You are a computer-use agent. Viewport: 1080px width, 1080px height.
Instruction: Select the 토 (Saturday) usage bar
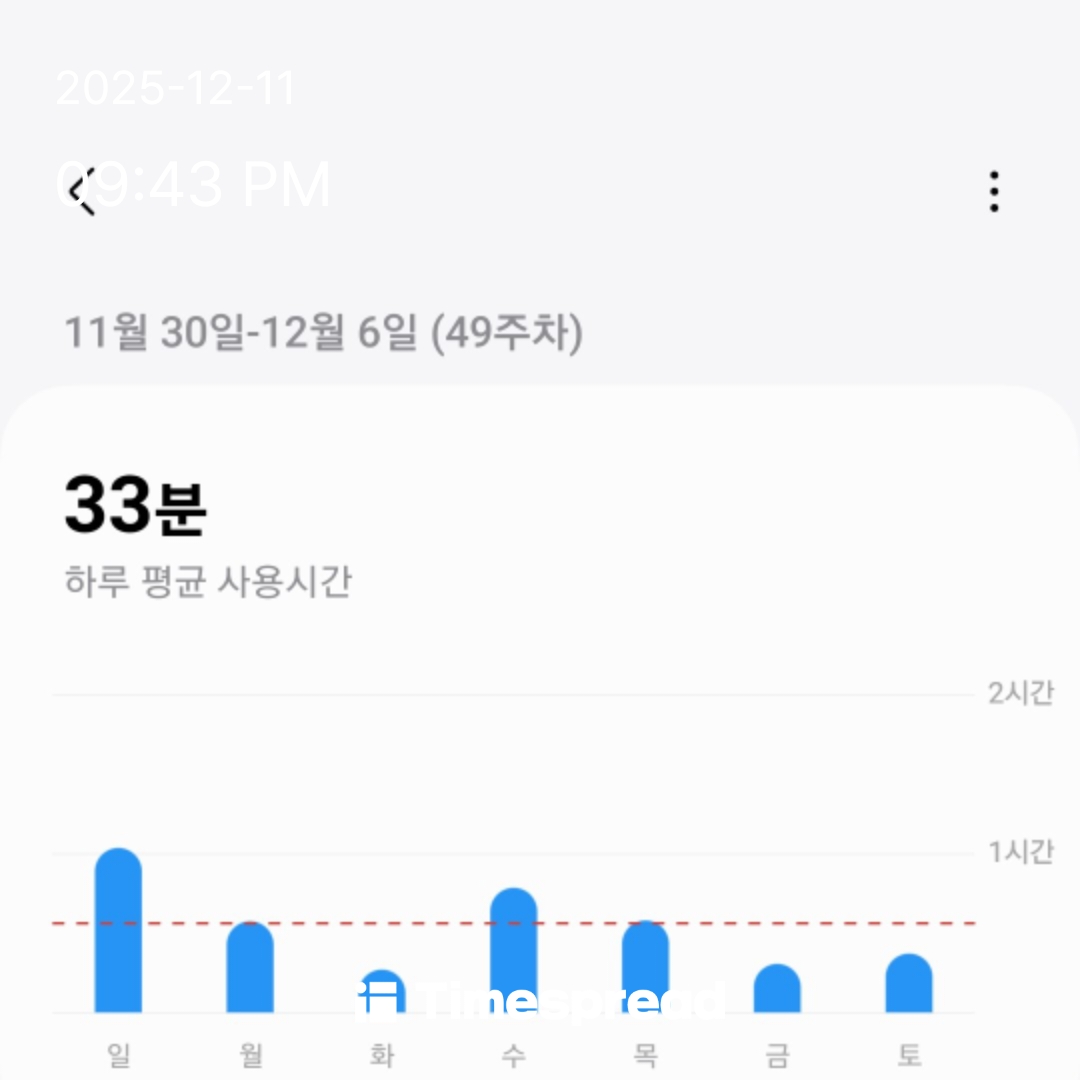pos(909,984)
